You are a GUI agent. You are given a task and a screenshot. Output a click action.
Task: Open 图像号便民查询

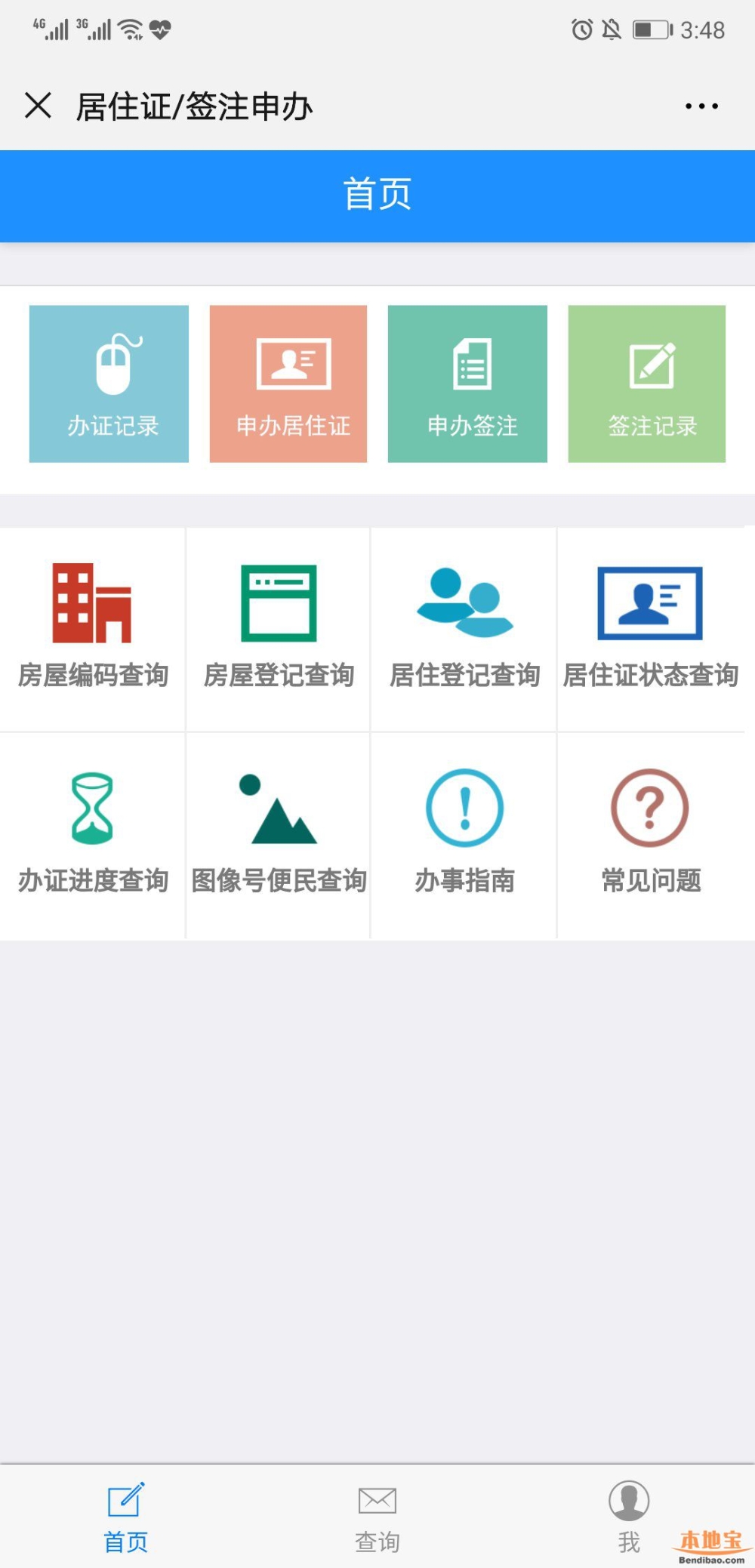(278, 836)
